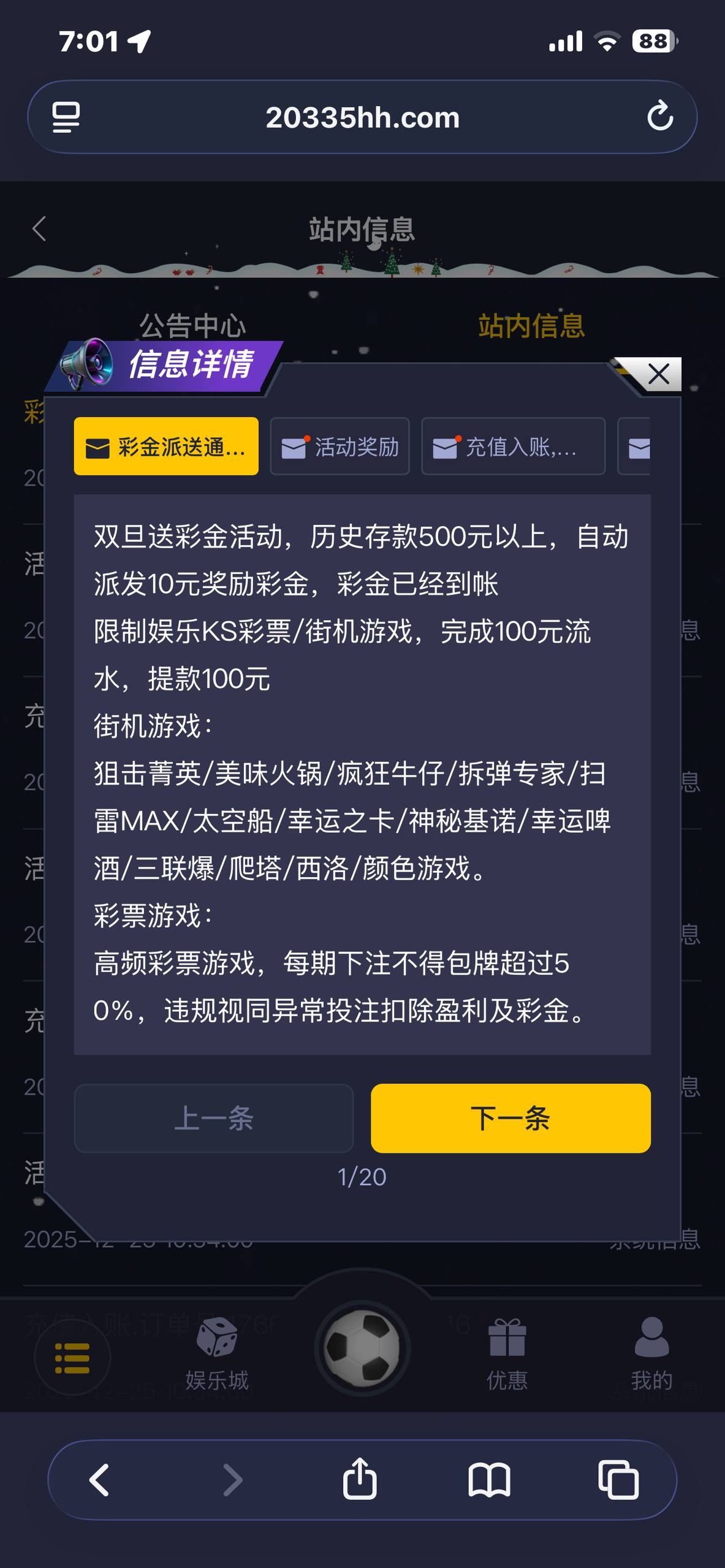Switch to the 活动奖励 message tab
725x1568 pixels.
(340, 447)
